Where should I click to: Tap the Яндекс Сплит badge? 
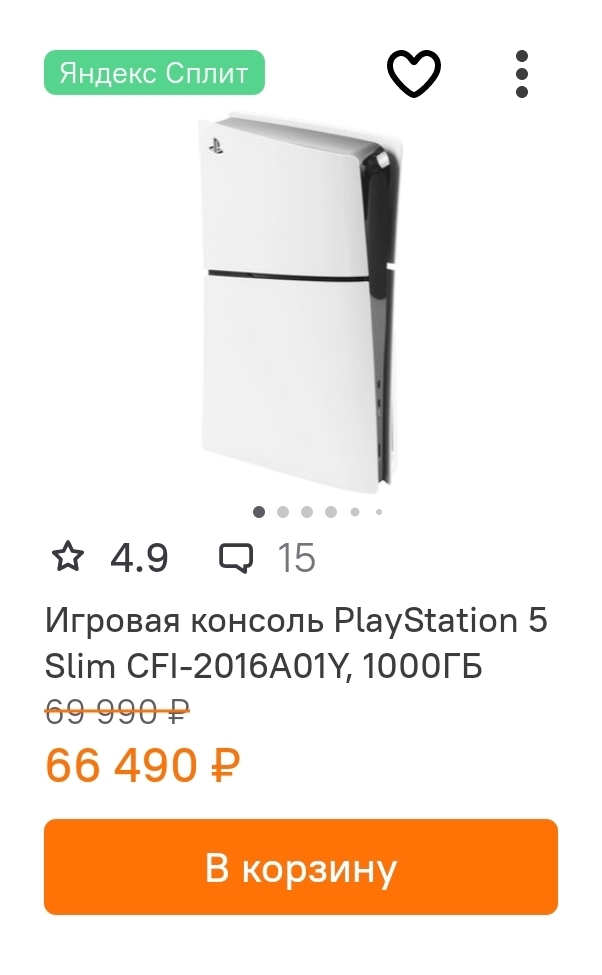(x=154, y=73)
